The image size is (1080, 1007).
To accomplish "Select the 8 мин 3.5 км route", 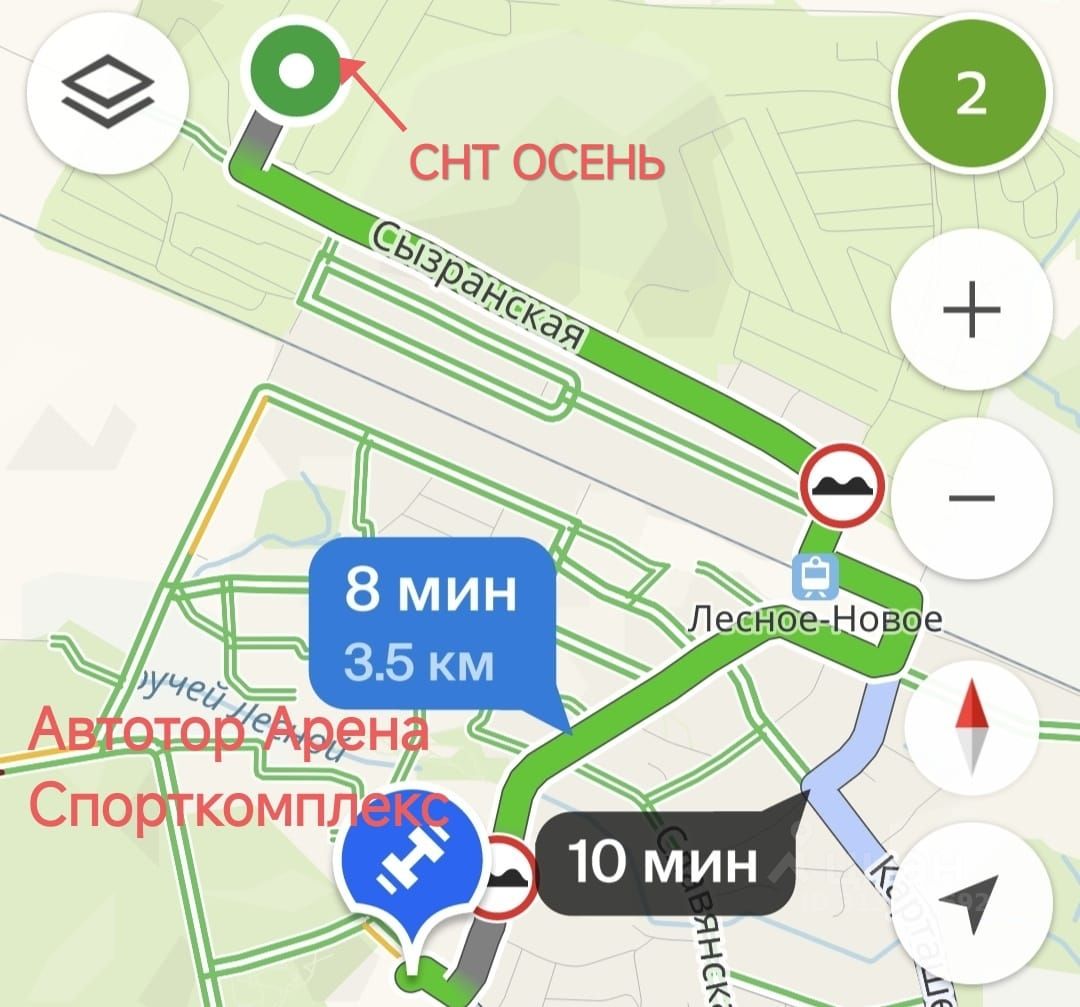I will point(431,622).
